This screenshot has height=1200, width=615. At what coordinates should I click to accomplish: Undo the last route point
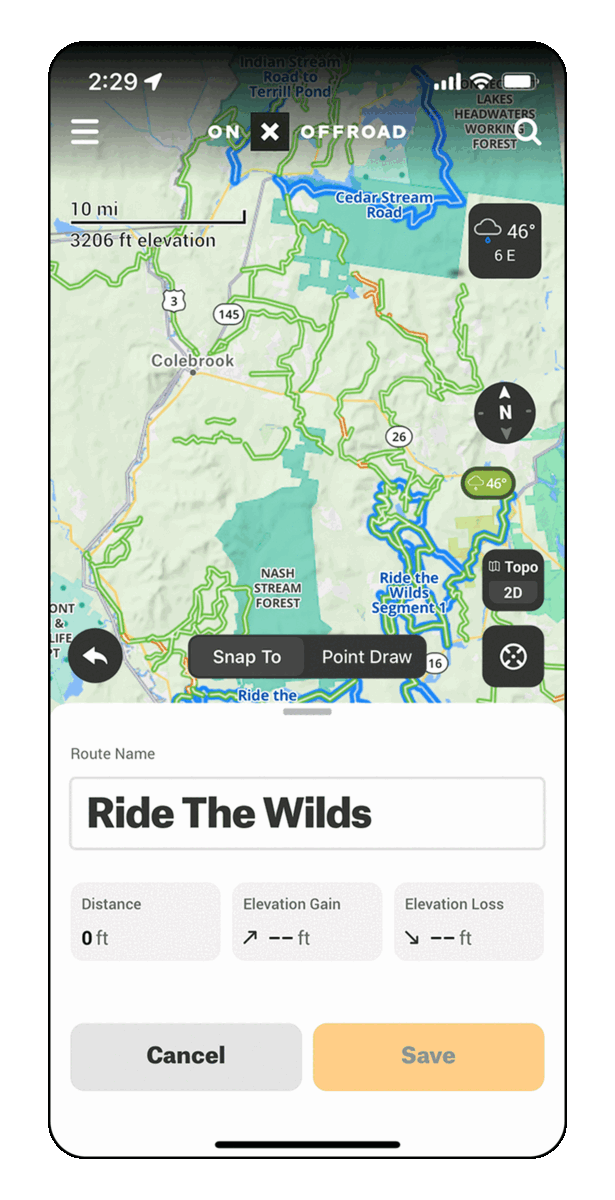click(96, 657)
